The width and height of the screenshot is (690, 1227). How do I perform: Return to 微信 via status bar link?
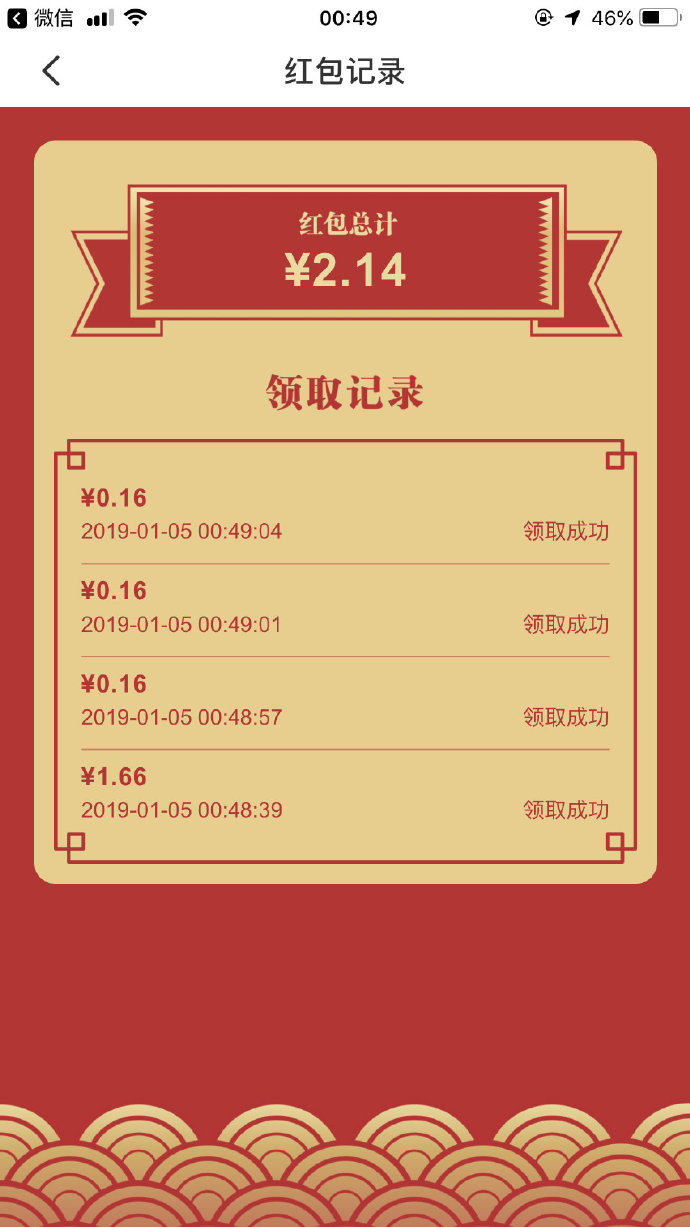click(x=40, y=18)
